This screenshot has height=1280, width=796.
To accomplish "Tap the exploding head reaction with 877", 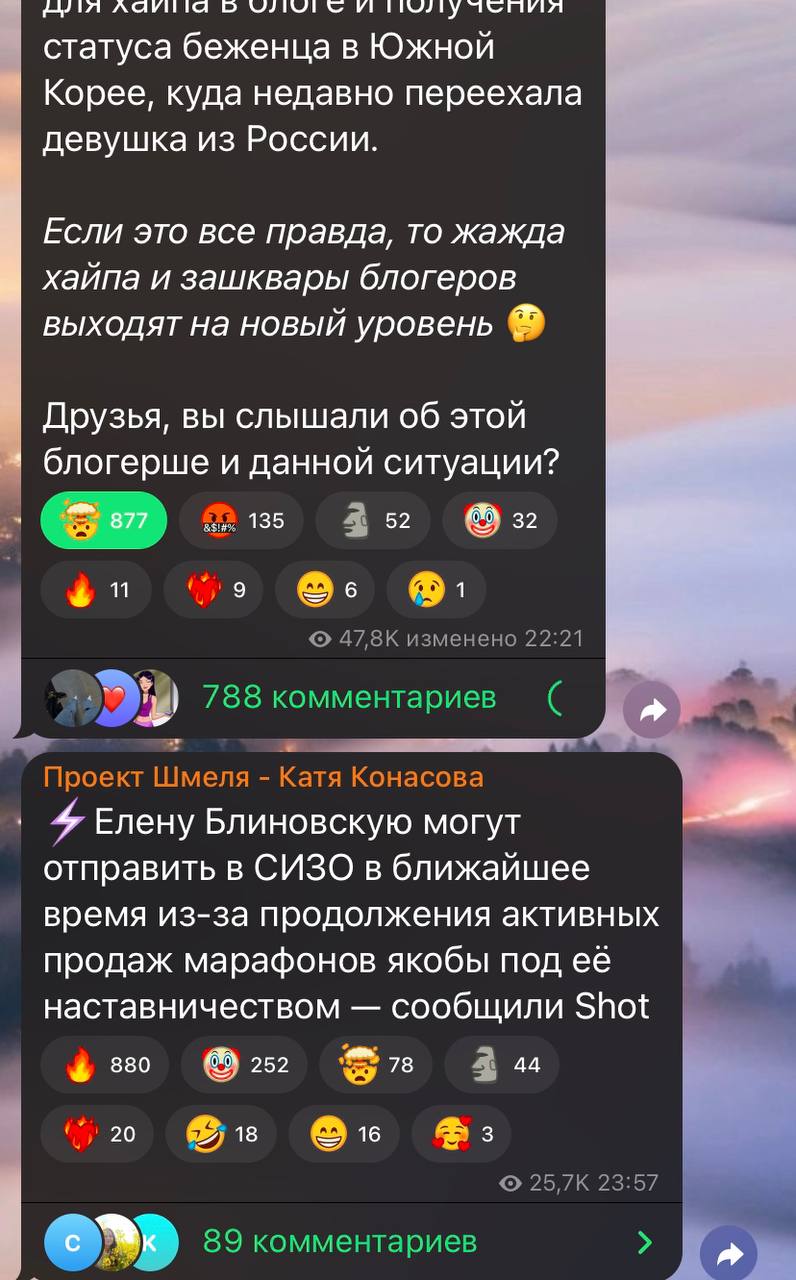I will (x=103, y=520).
